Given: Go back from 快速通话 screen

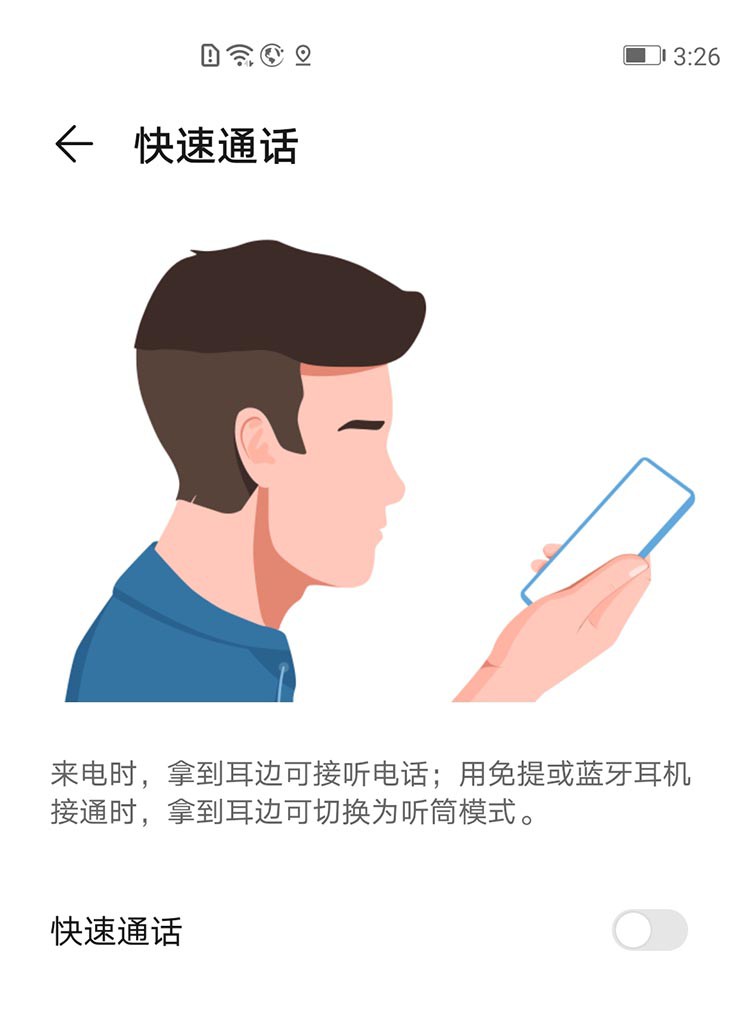Looking at the screenshot, I should tap(74, 146).
